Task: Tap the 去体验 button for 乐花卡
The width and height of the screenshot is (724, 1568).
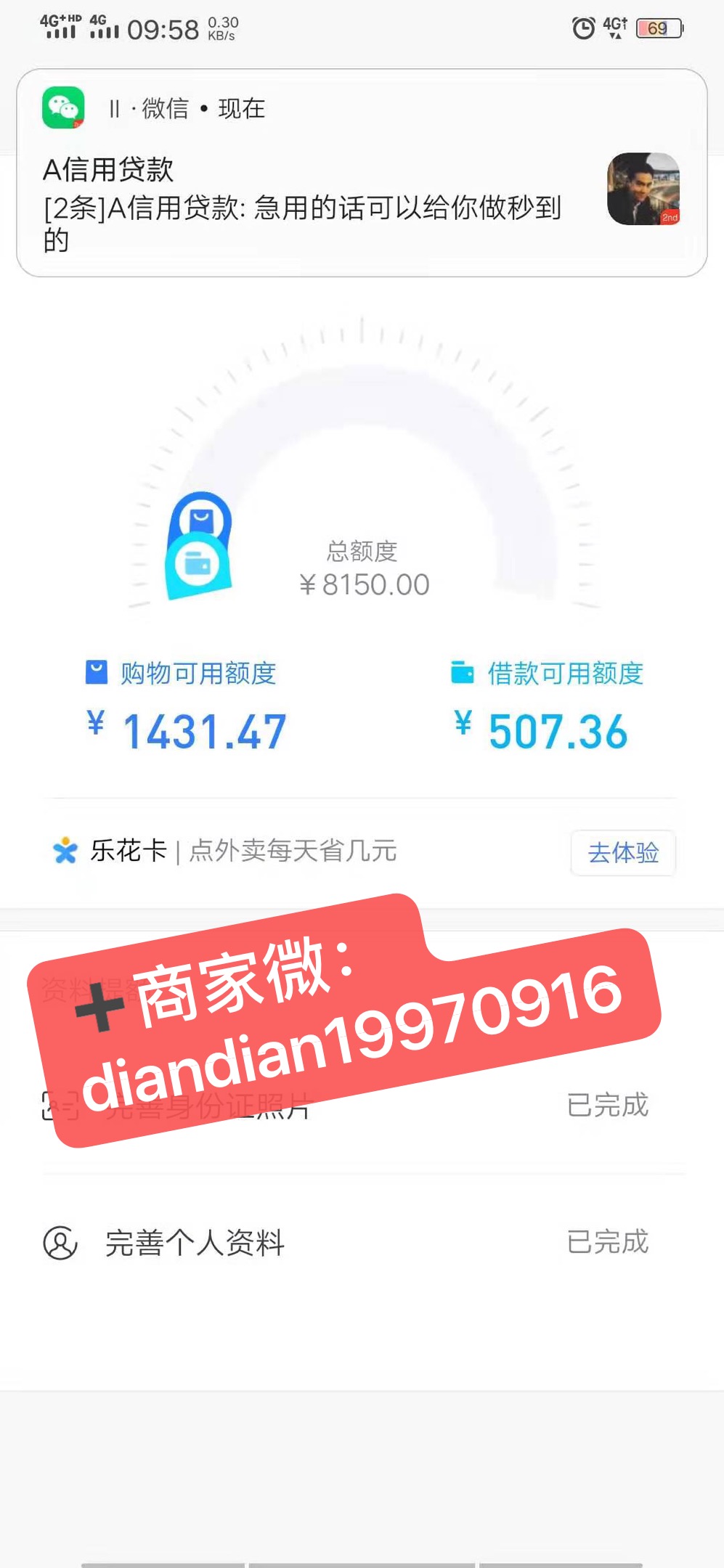Action: pyautogui.click(x=623, y=852)
